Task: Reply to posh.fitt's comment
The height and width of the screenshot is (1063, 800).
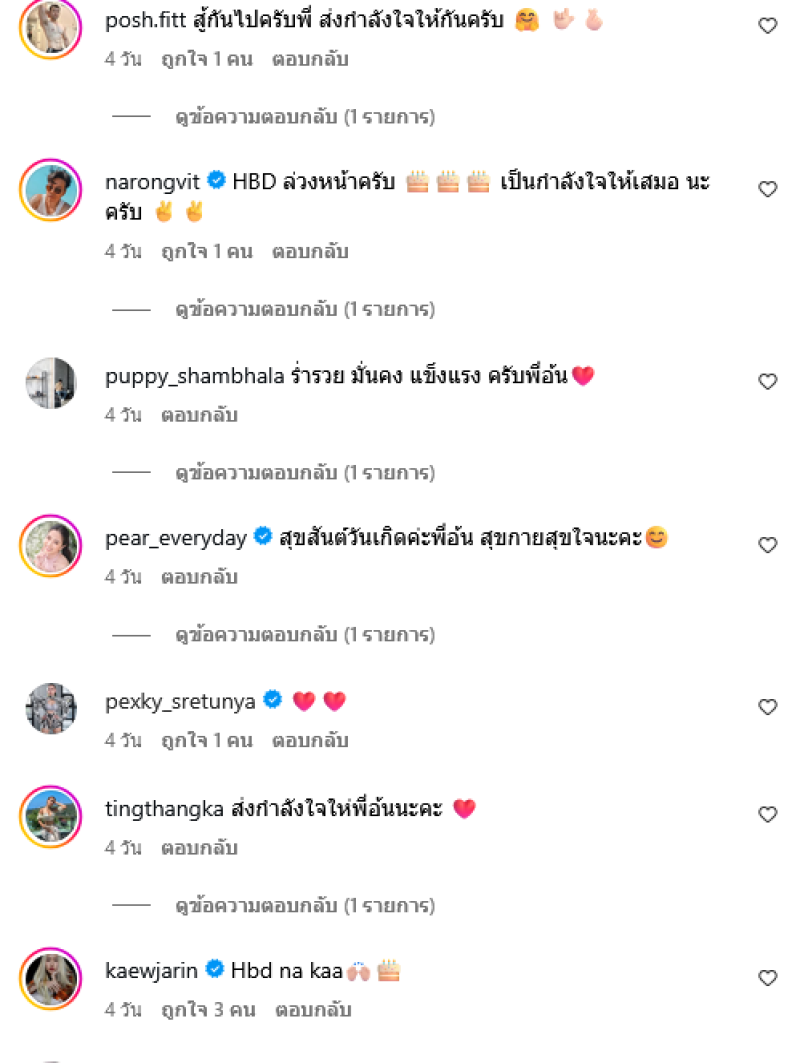Action: click(x=310, y=59)
